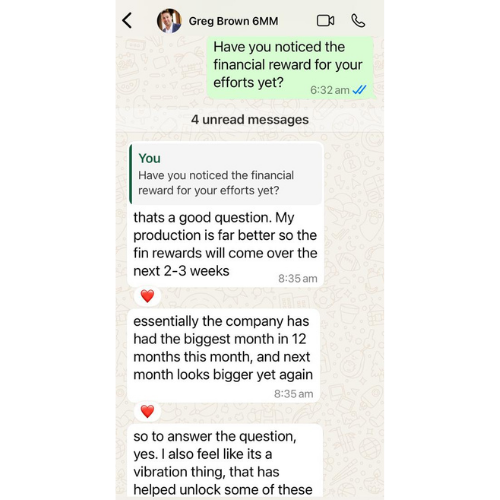Tap Greg Brown's profile picture

click(x=169, y=21)
